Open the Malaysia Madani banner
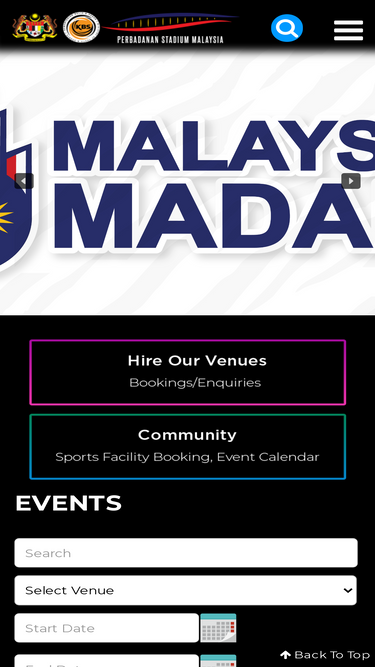Image resolution: width=375 pixels, height=667 pixels. coord(188,183)
